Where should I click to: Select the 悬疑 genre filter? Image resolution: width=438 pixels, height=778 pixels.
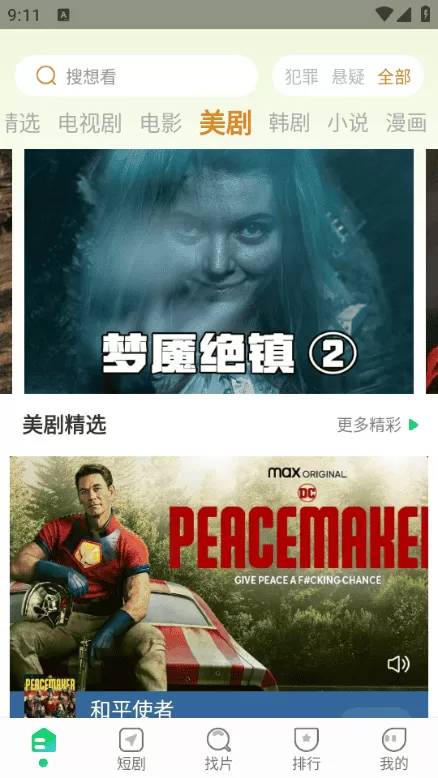point(348,77)
